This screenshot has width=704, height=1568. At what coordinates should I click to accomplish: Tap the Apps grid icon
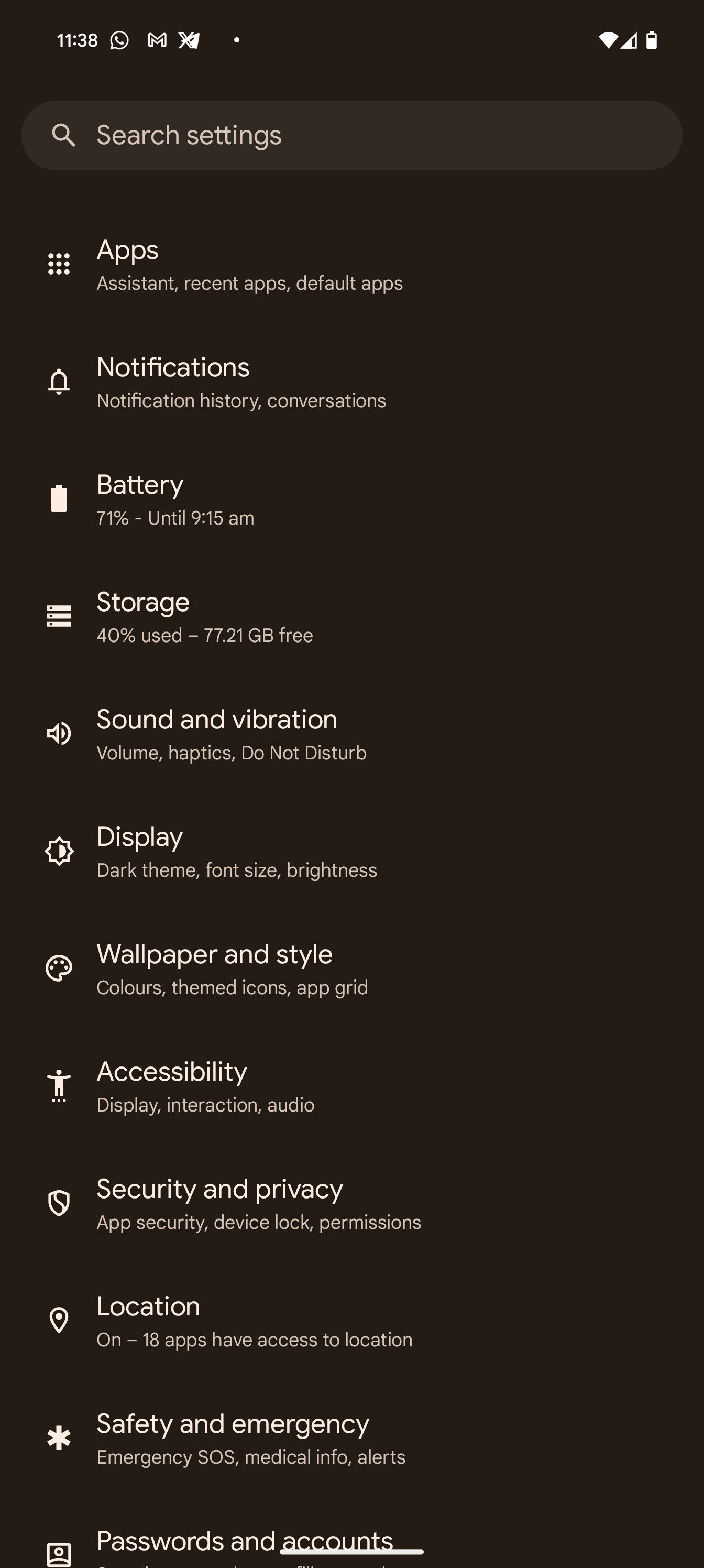pos(59,264)
